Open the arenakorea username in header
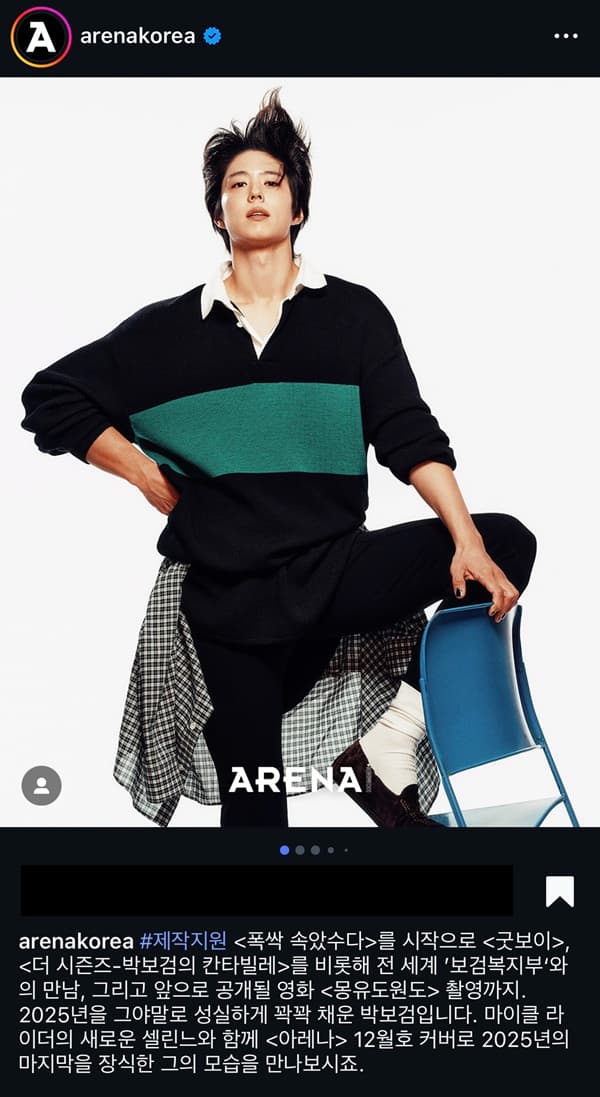 [x=137, y=37]
